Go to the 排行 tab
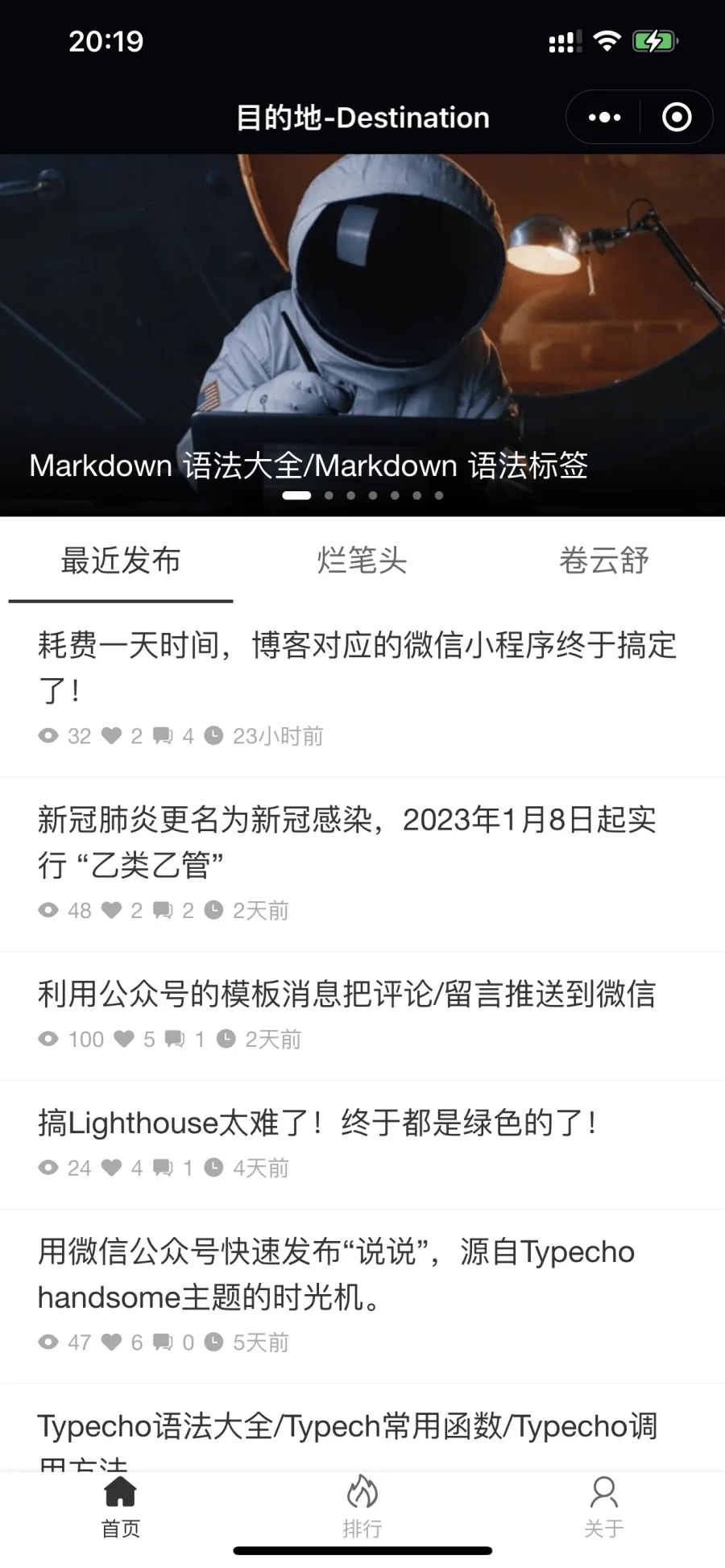725x1568 pixels. click(362, 1505)
